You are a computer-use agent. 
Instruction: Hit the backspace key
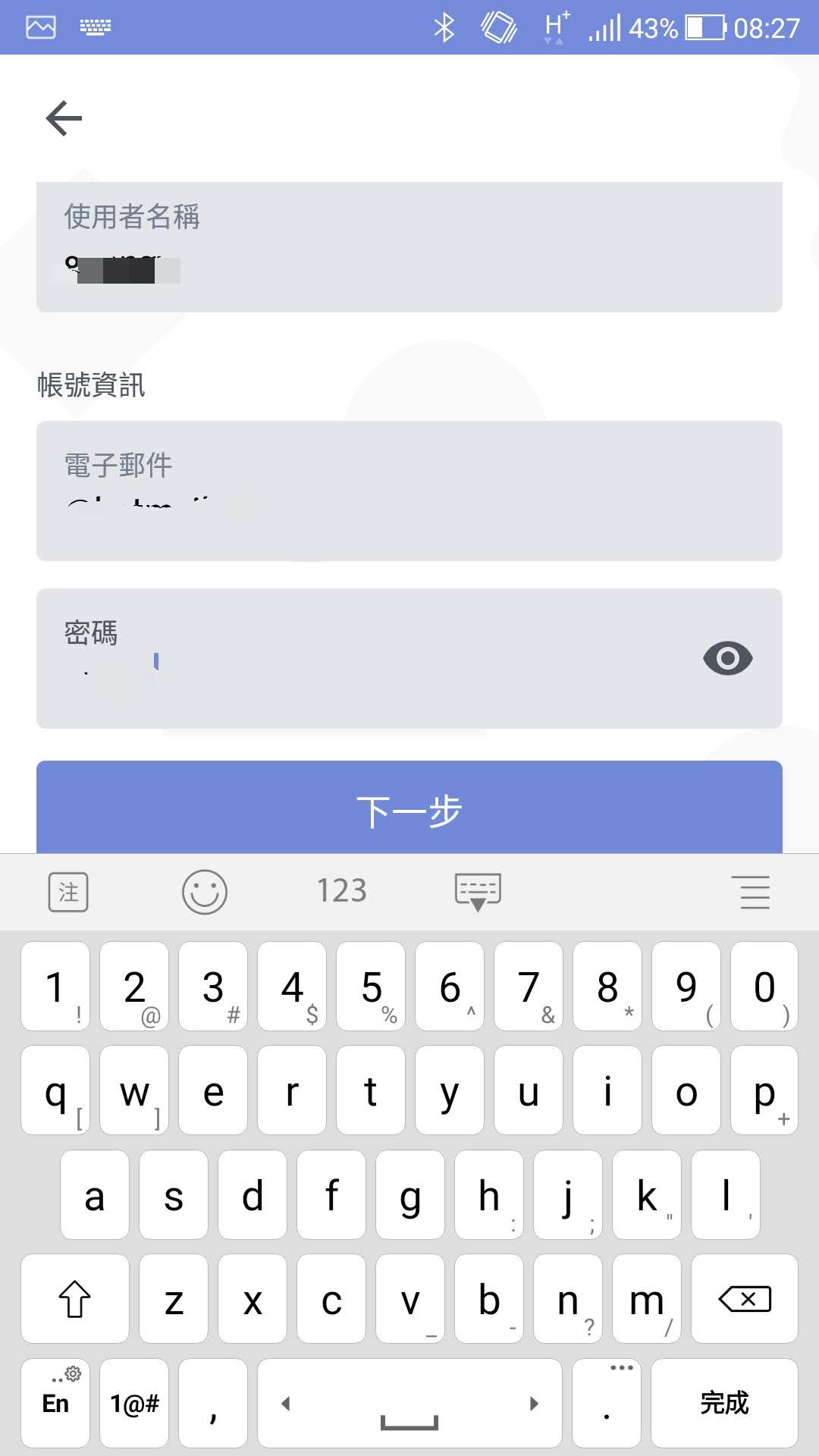coord(744,1299)
